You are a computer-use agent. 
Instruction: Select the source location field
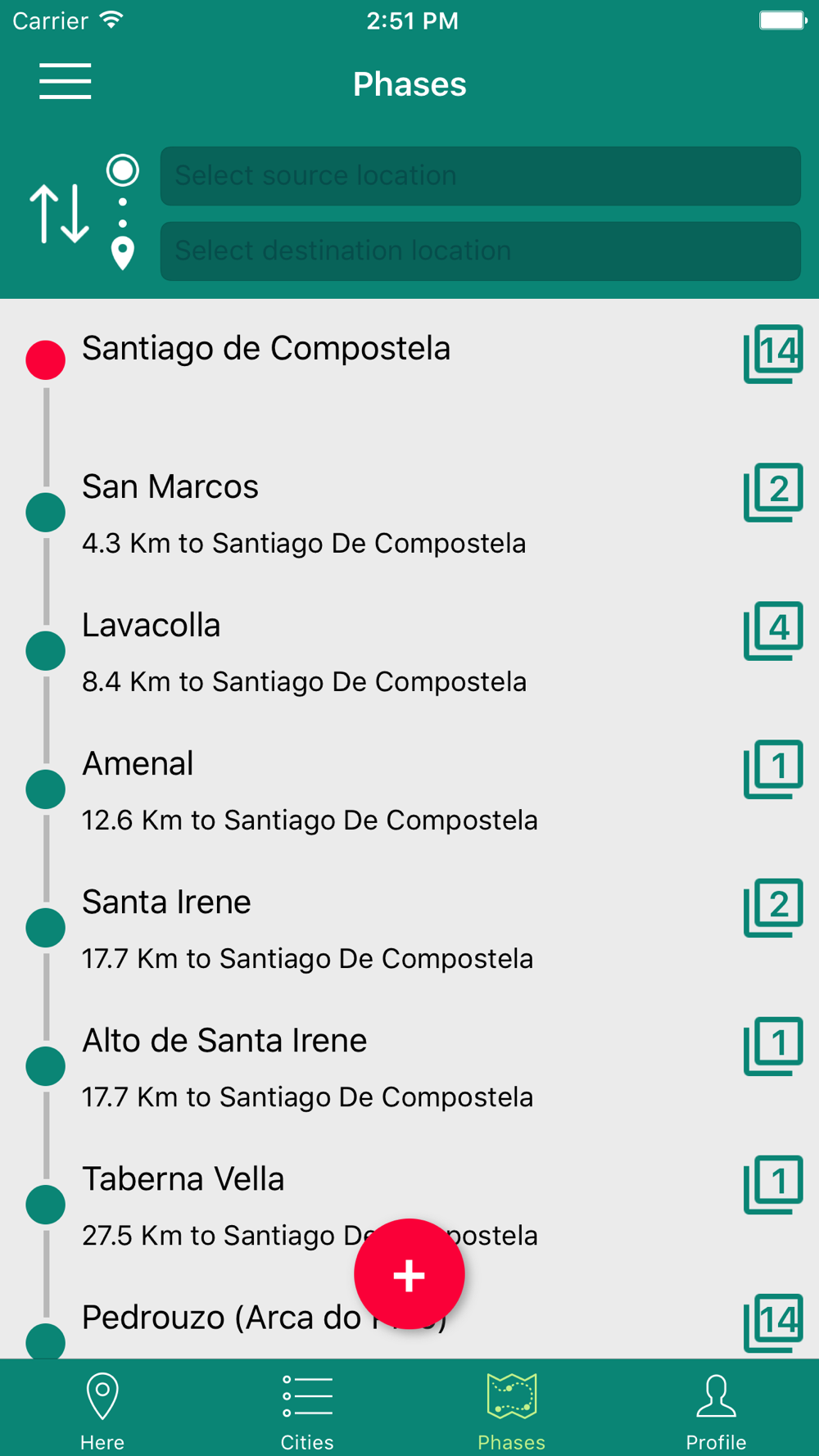480,176
